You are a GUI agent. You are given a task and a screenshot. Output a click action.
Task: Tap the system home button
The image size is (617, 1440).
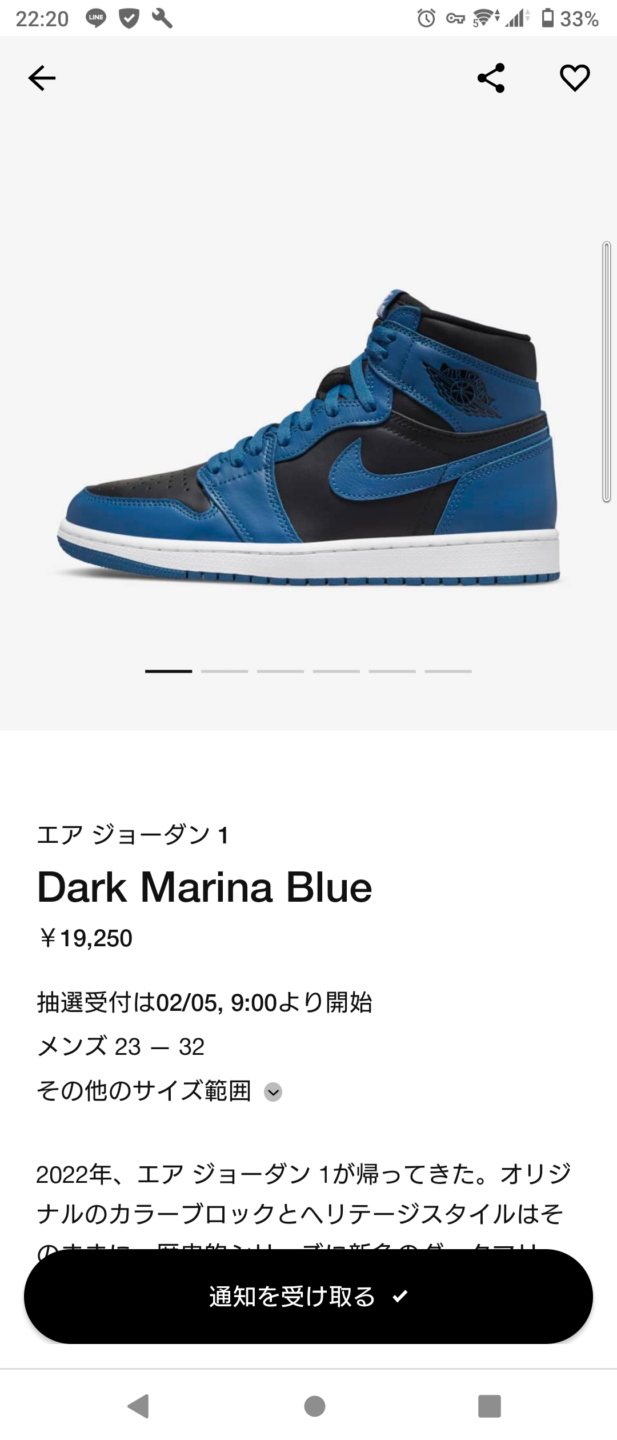coord(314,1406)
